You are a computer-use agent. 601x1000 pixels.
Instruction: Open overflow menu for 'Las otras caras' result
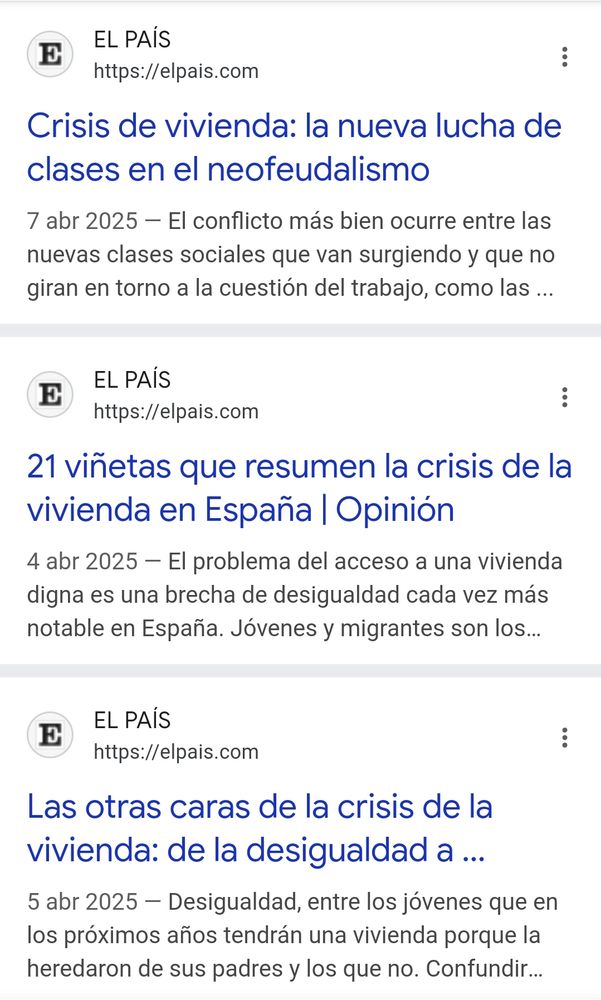[565, 738]
